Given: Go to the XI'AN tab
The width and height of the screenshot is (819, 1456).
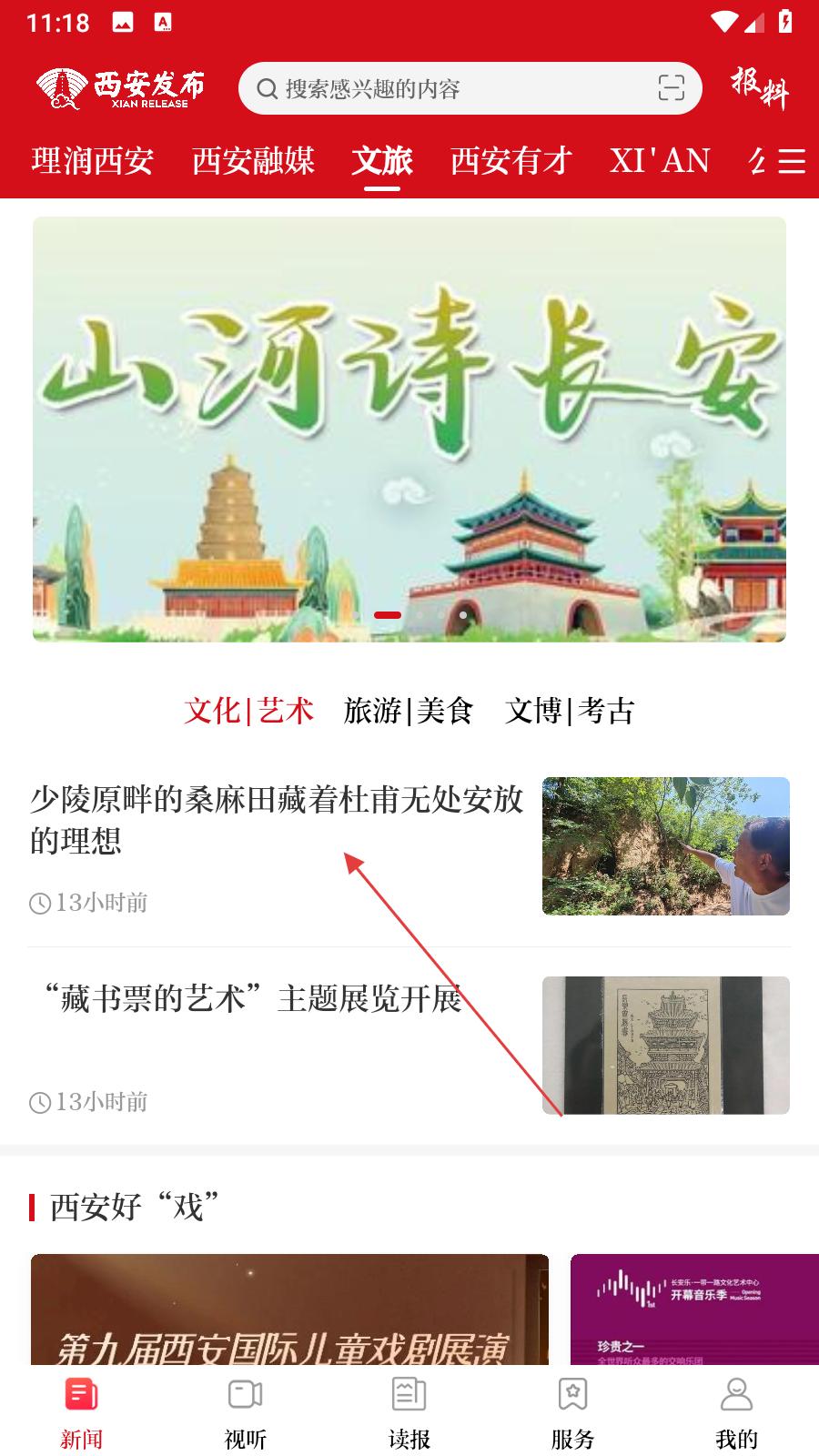Looking at the screenshot, I should (x=659, y=161).
